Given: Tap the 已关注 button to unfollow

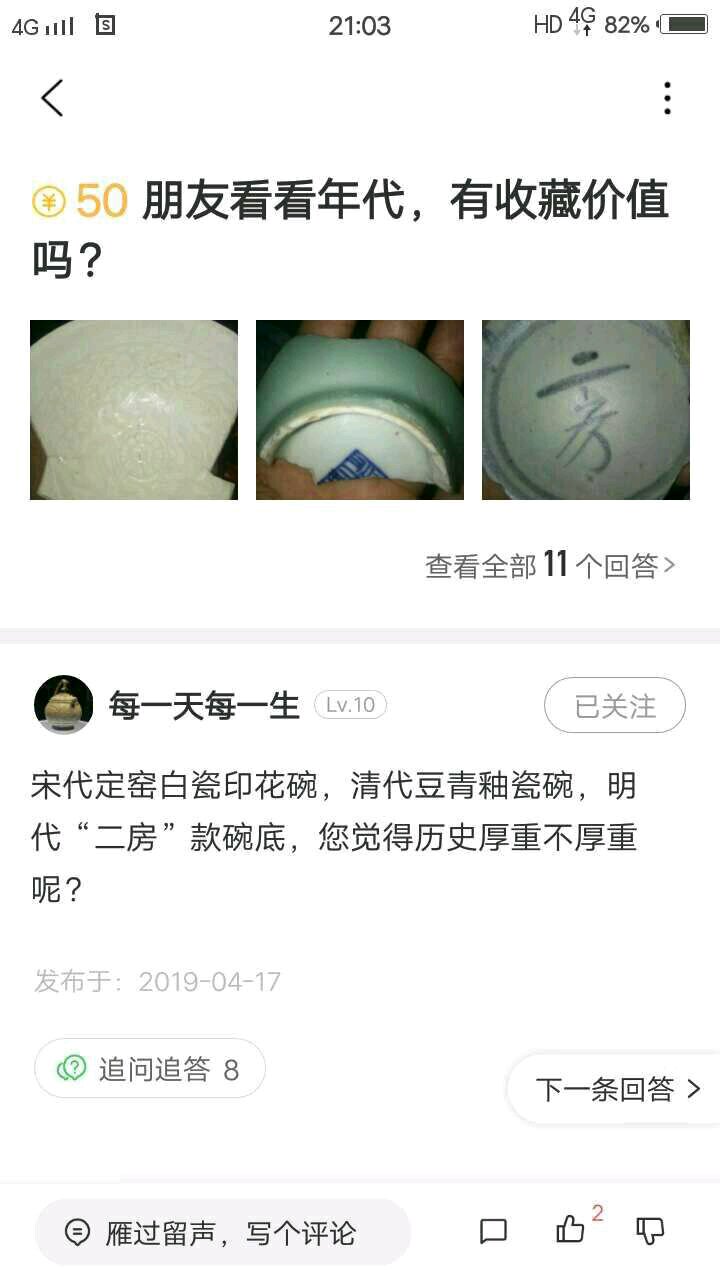Looking at the screenshot, I should point(614,706).
